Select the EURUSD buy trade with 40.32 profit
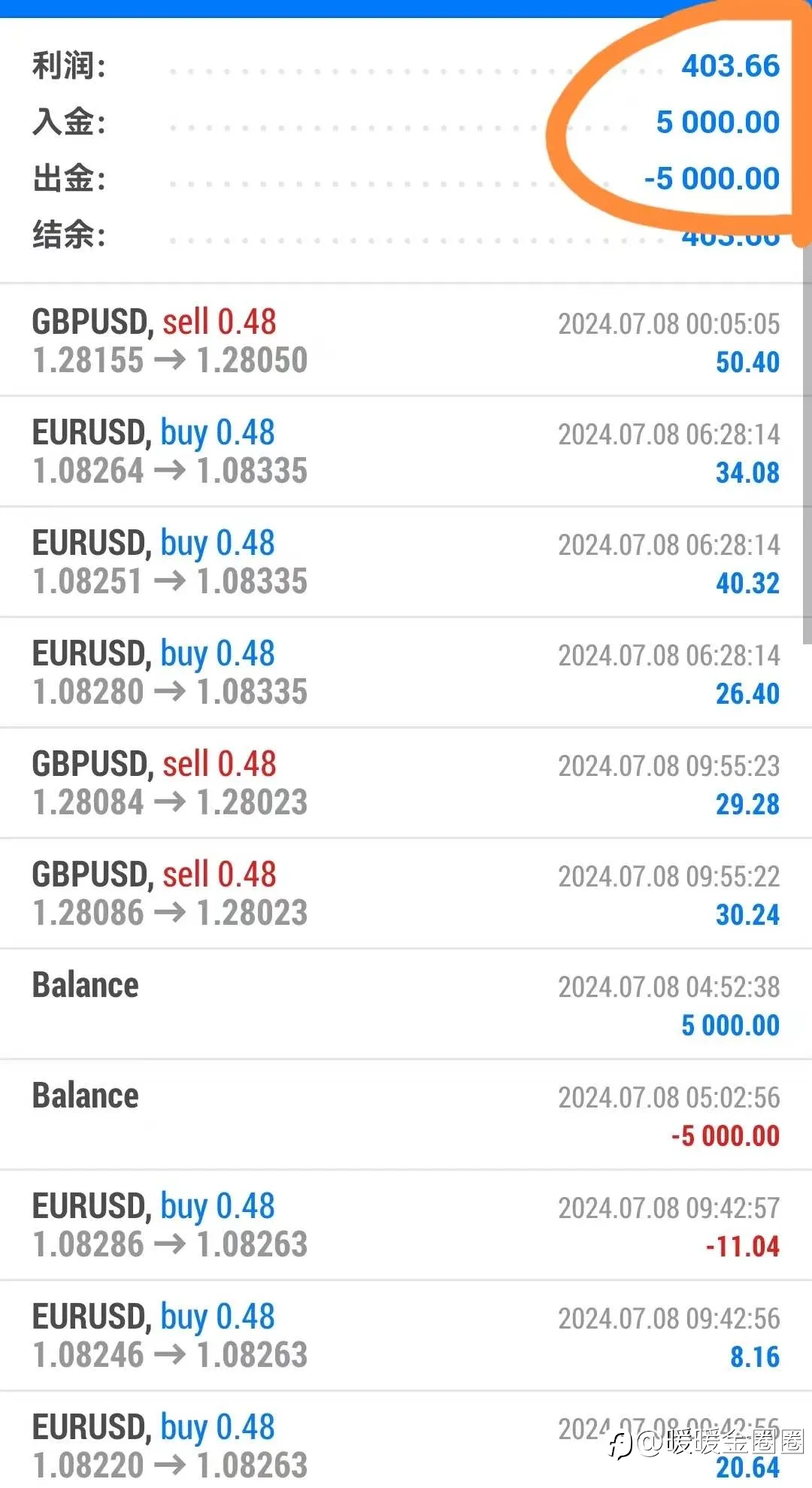Viewport: 812px width, 1488px height. pos(406,562)
